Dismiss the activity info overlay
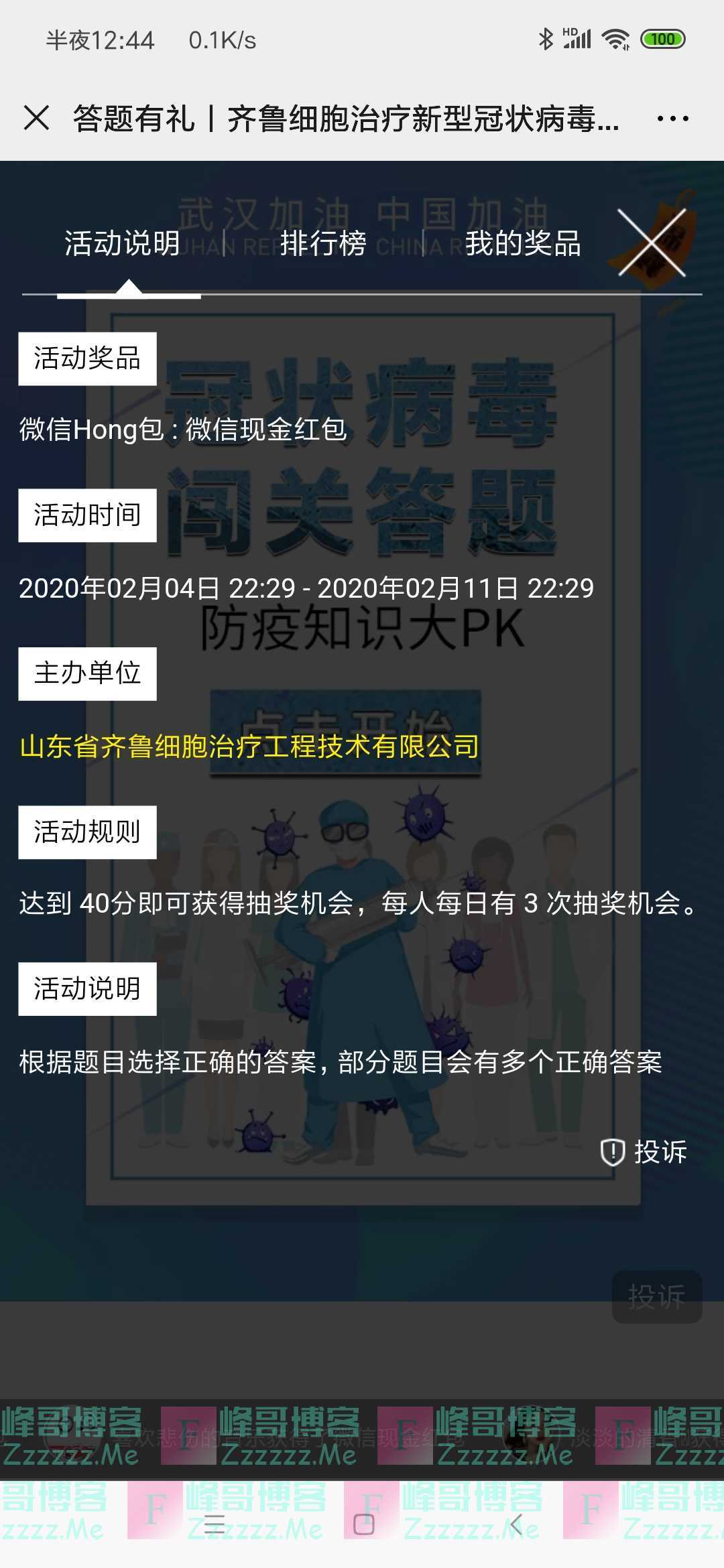The height and width of the screenshot is (1568, 724). (x=651, y=243)
